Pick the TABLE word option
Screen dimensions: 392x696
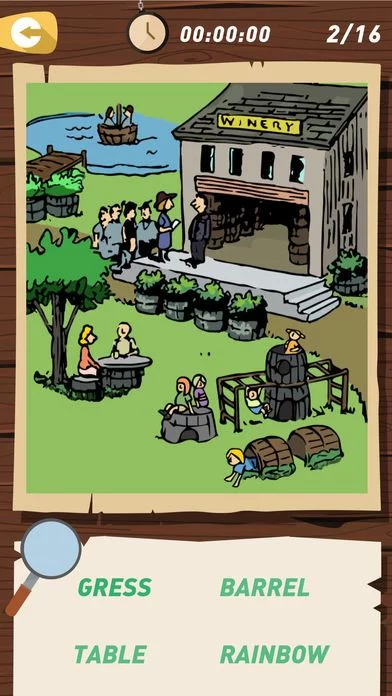pos(110,654)
